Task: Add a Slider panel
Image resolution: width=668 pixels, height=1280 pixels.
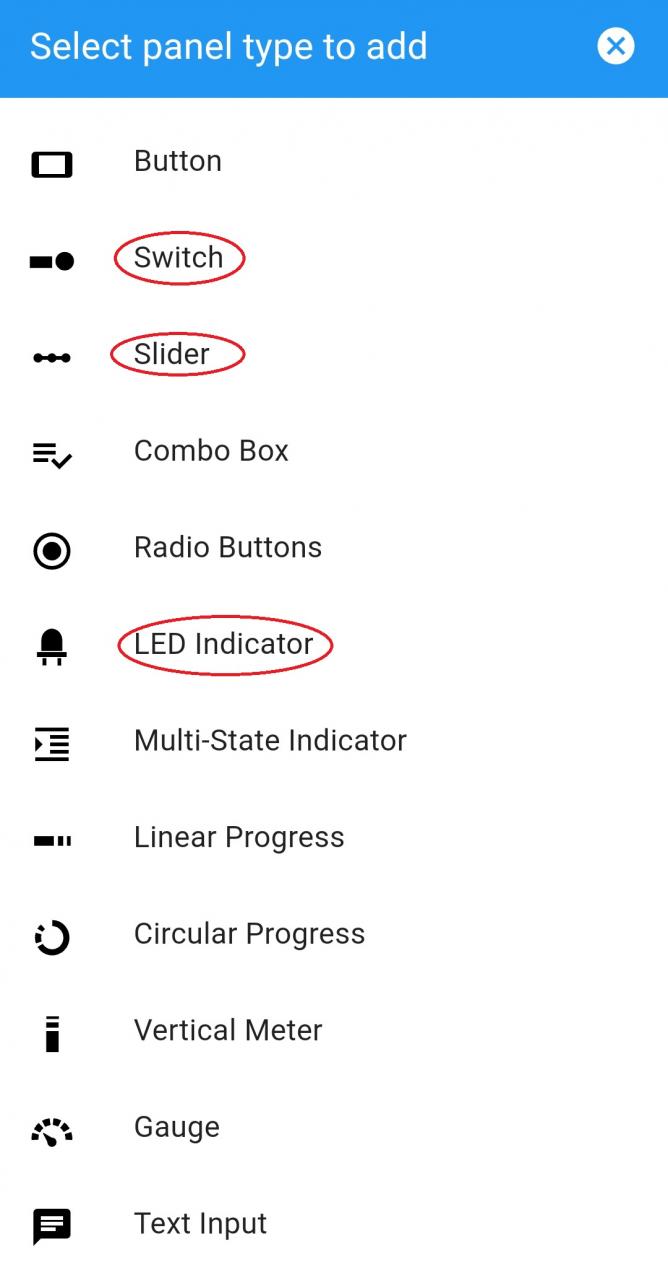Action: [334, 355]
